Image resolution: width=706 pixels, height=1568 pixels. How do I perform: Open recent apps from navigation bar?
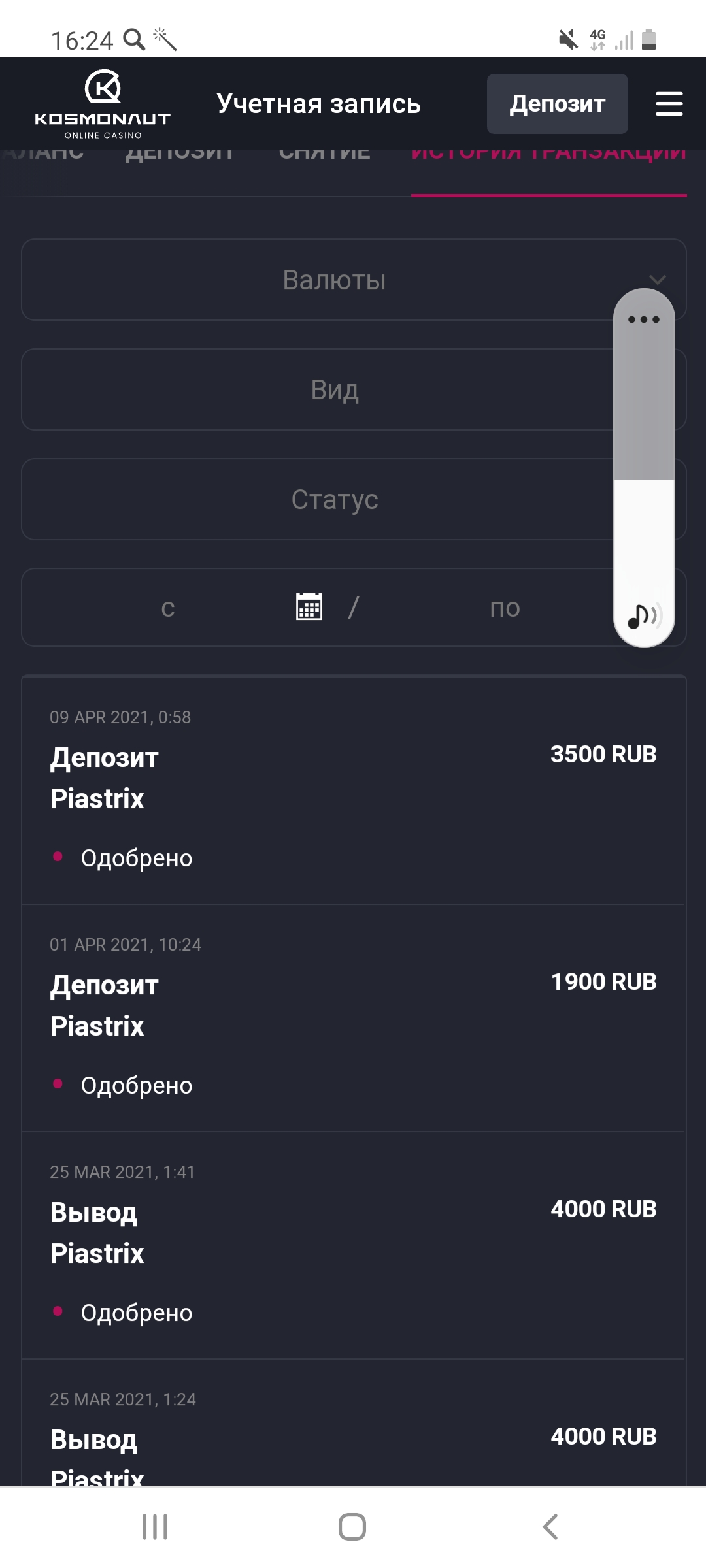[155, 1527]
